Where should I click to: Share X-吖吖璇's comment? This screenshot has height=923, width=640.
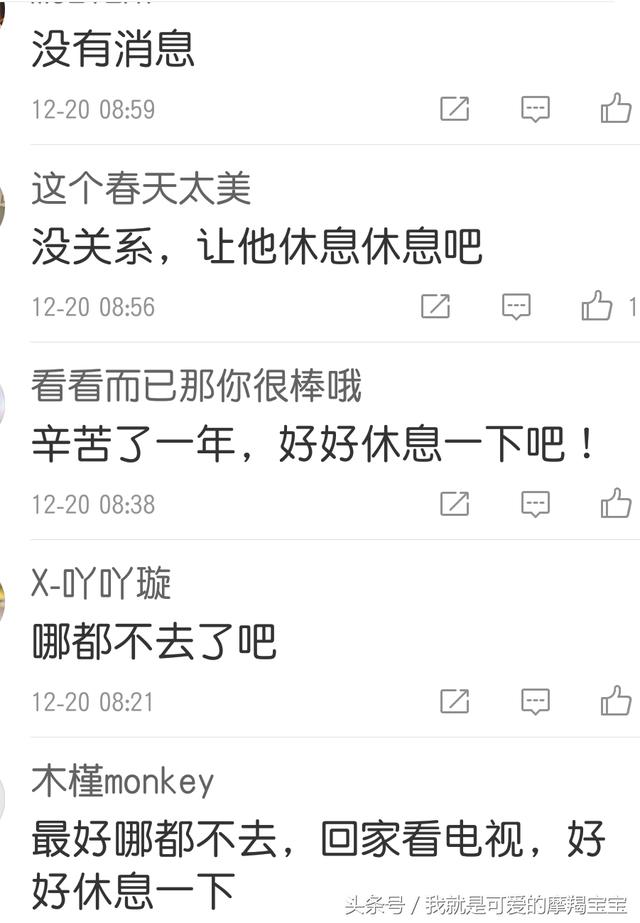[455, 701]
